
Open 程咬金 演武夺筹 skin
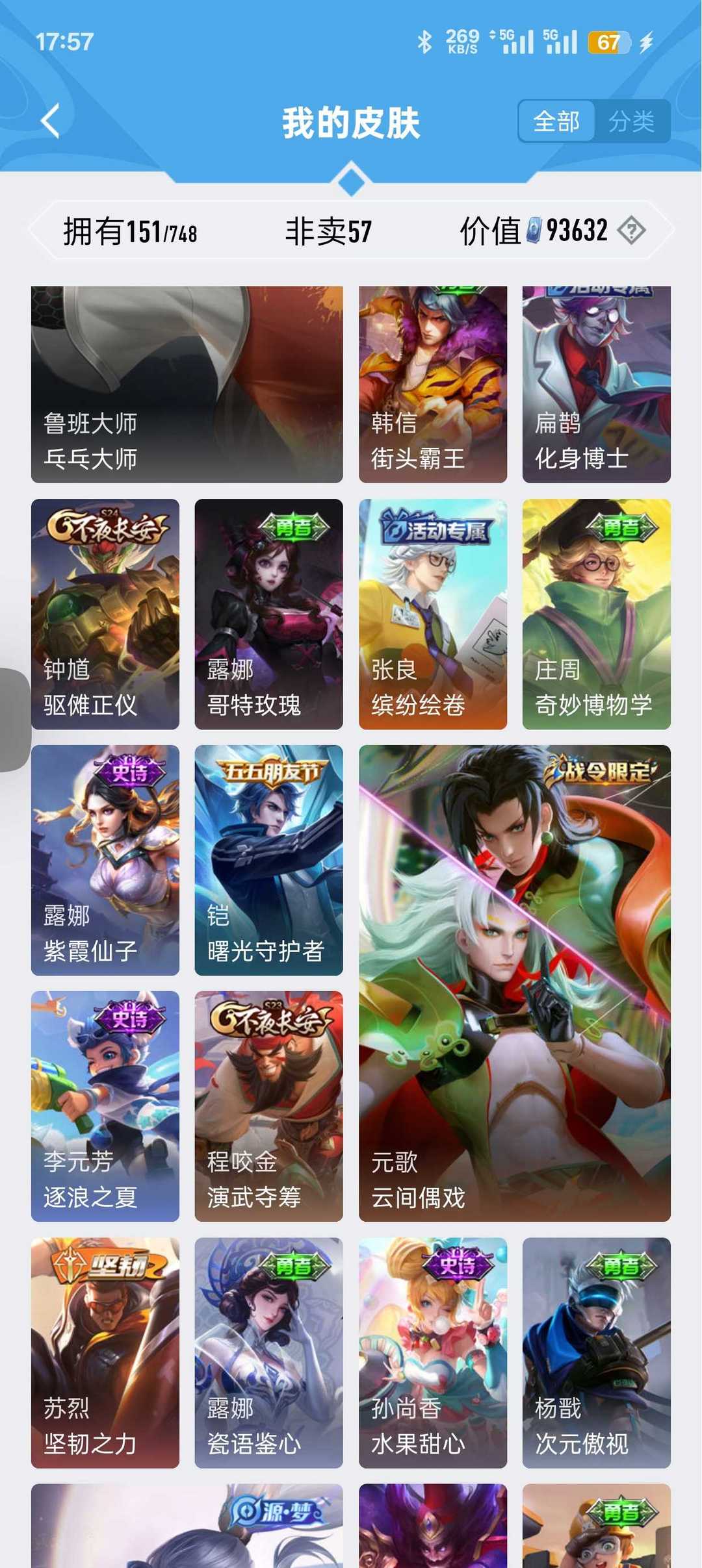(268, 1106)
